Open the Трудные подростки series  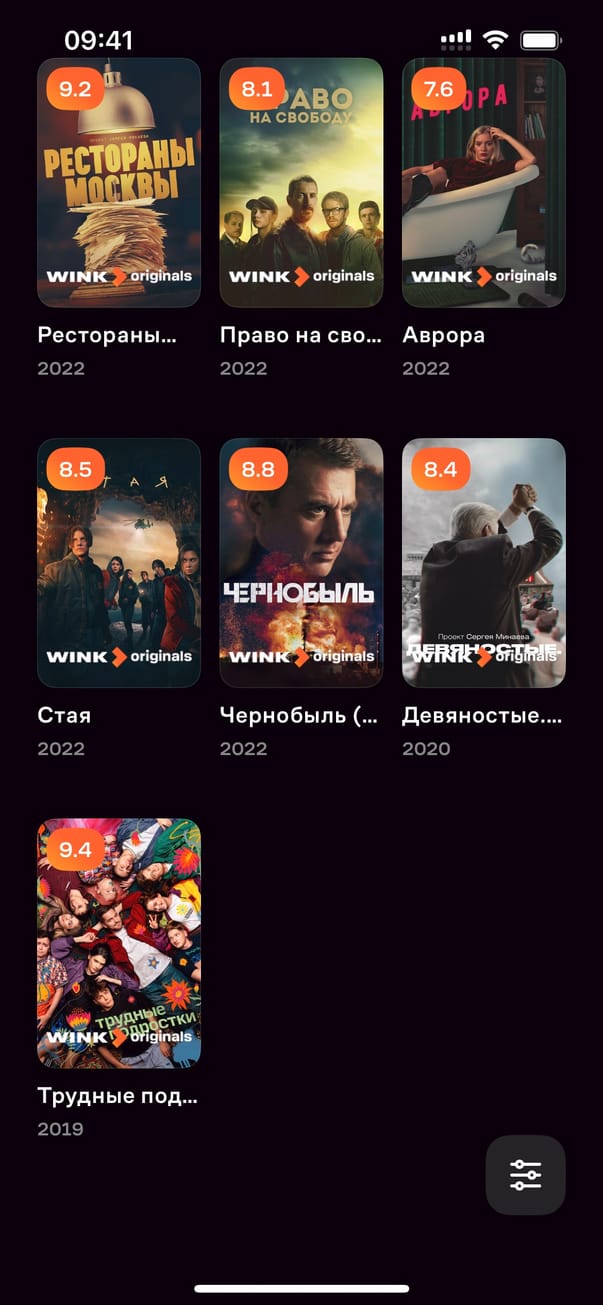(x=119, y=943)
